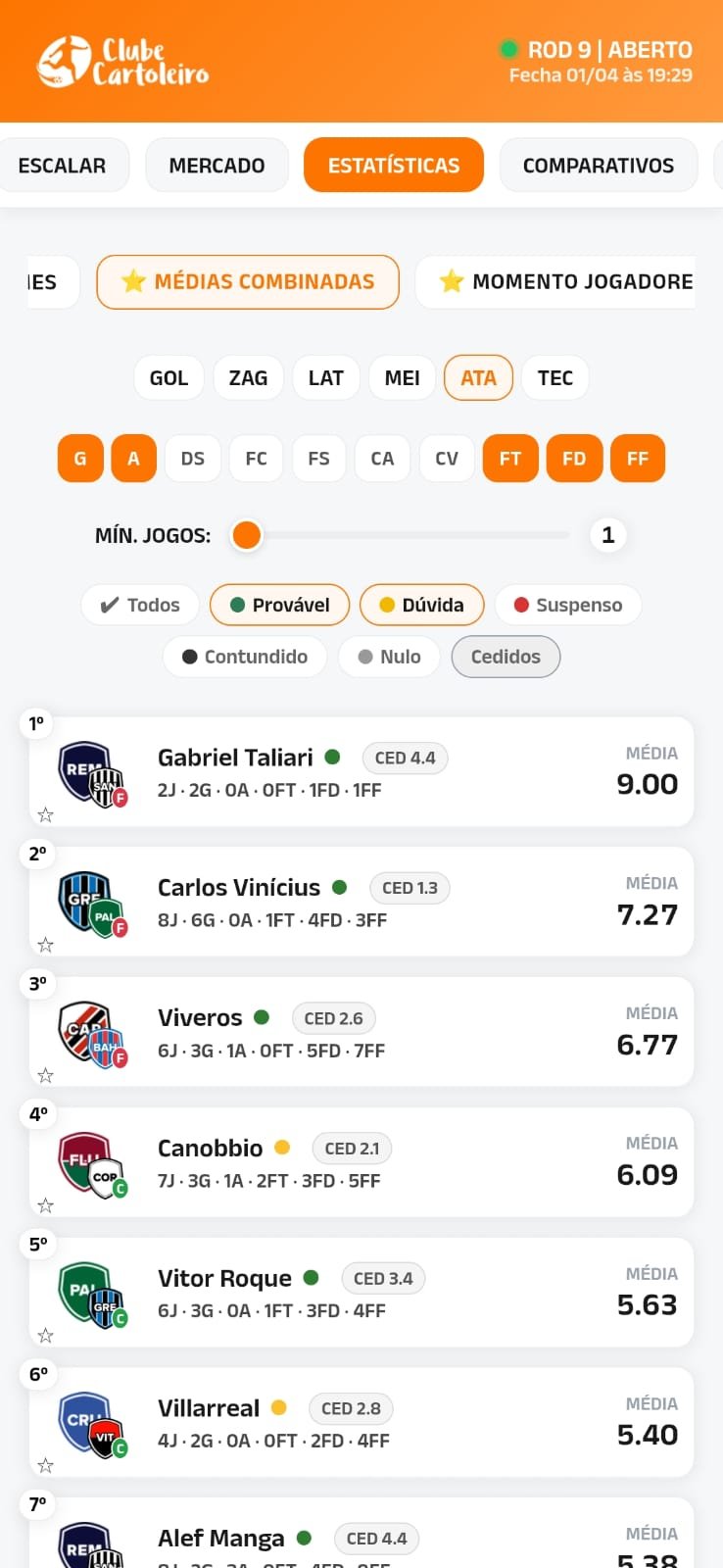Select the Cedidos filter button
723x1568 pixels.
click(x=506, y=657)
